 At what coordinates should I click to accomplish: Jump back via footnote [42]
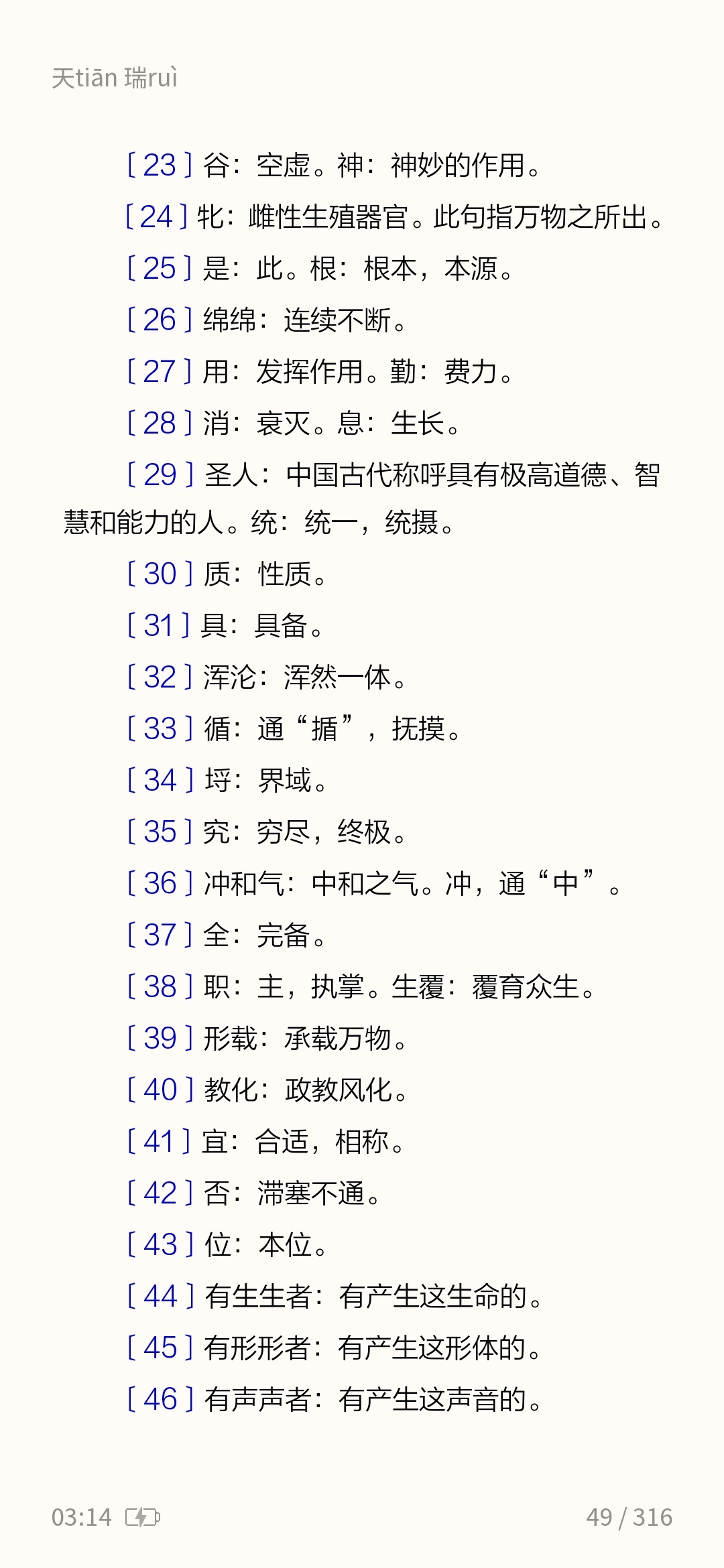[x=160, y=1193]
